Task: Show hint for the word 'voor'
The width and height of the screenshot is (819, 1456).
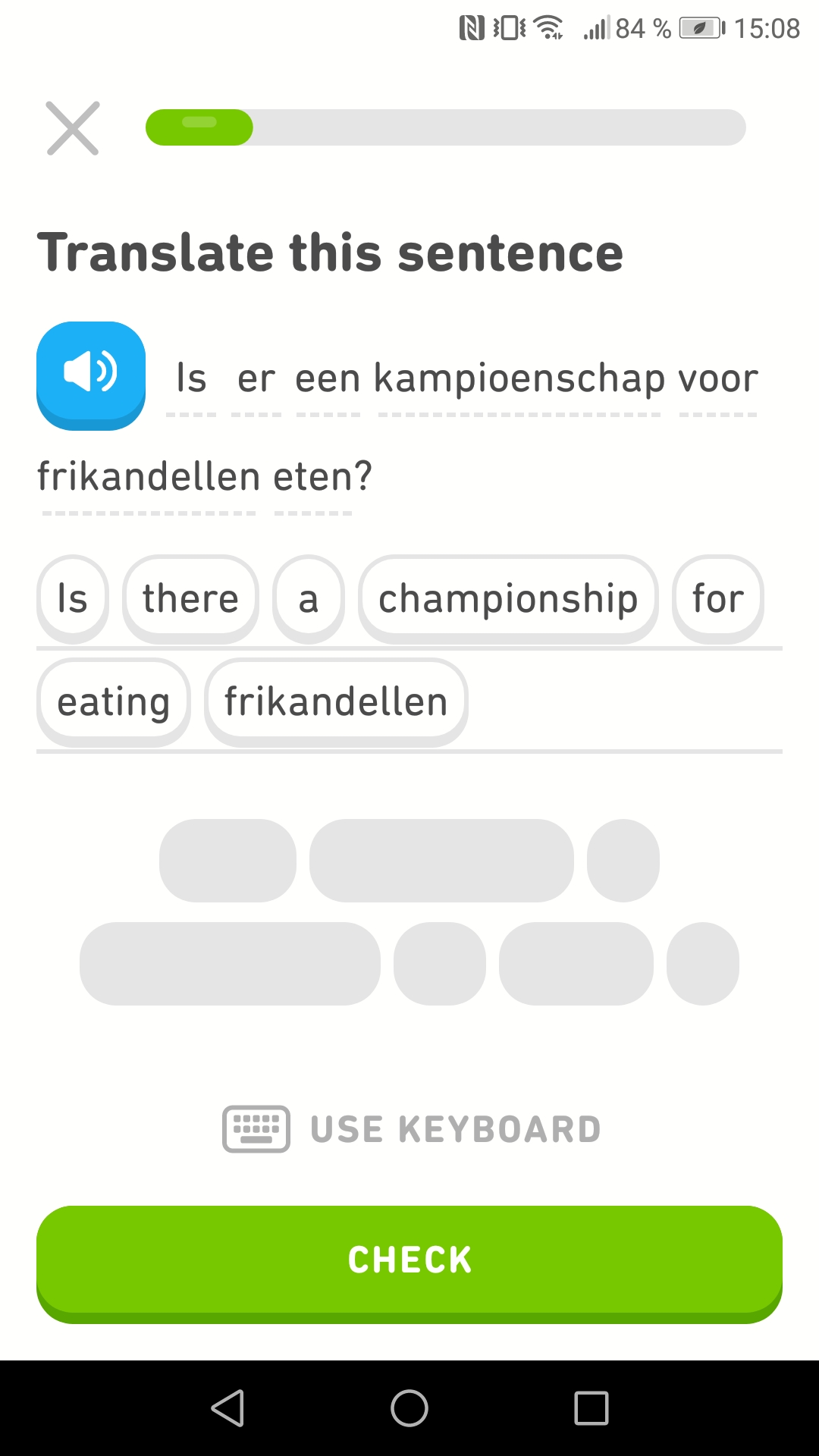Action: (x=717, y=379)
